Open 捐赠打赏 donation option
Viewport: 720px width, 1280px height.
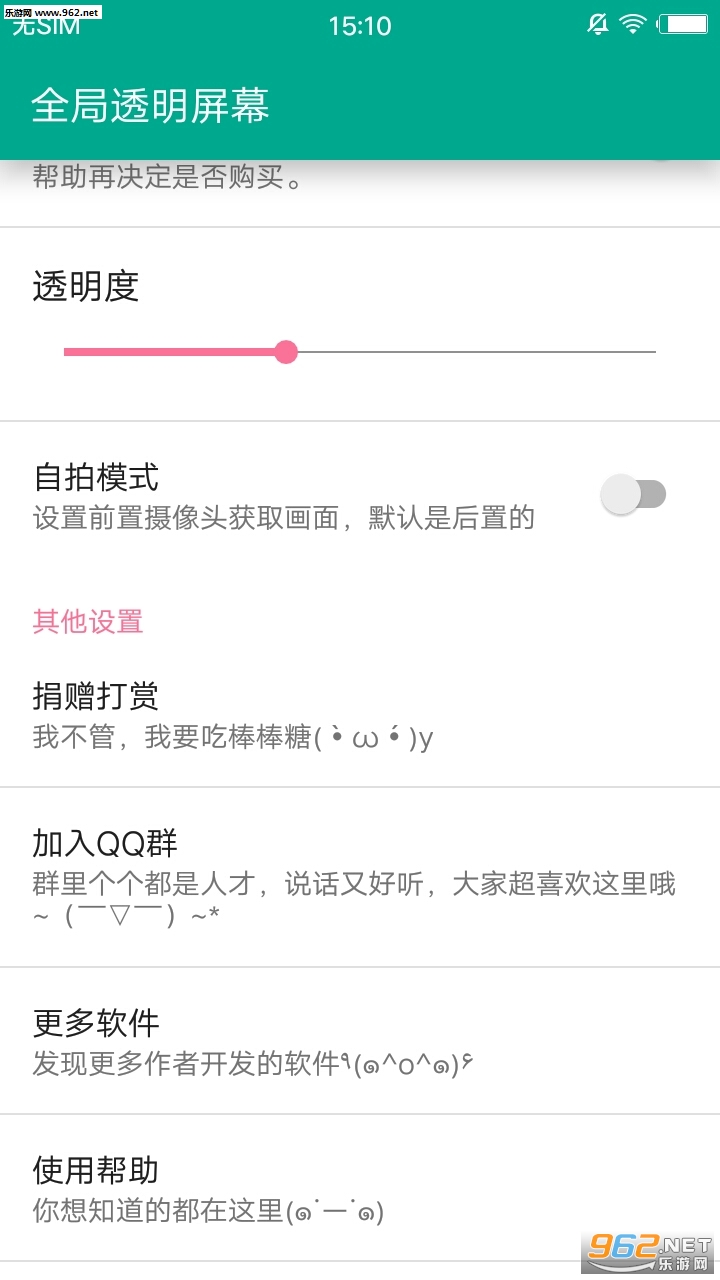point(360,716)
